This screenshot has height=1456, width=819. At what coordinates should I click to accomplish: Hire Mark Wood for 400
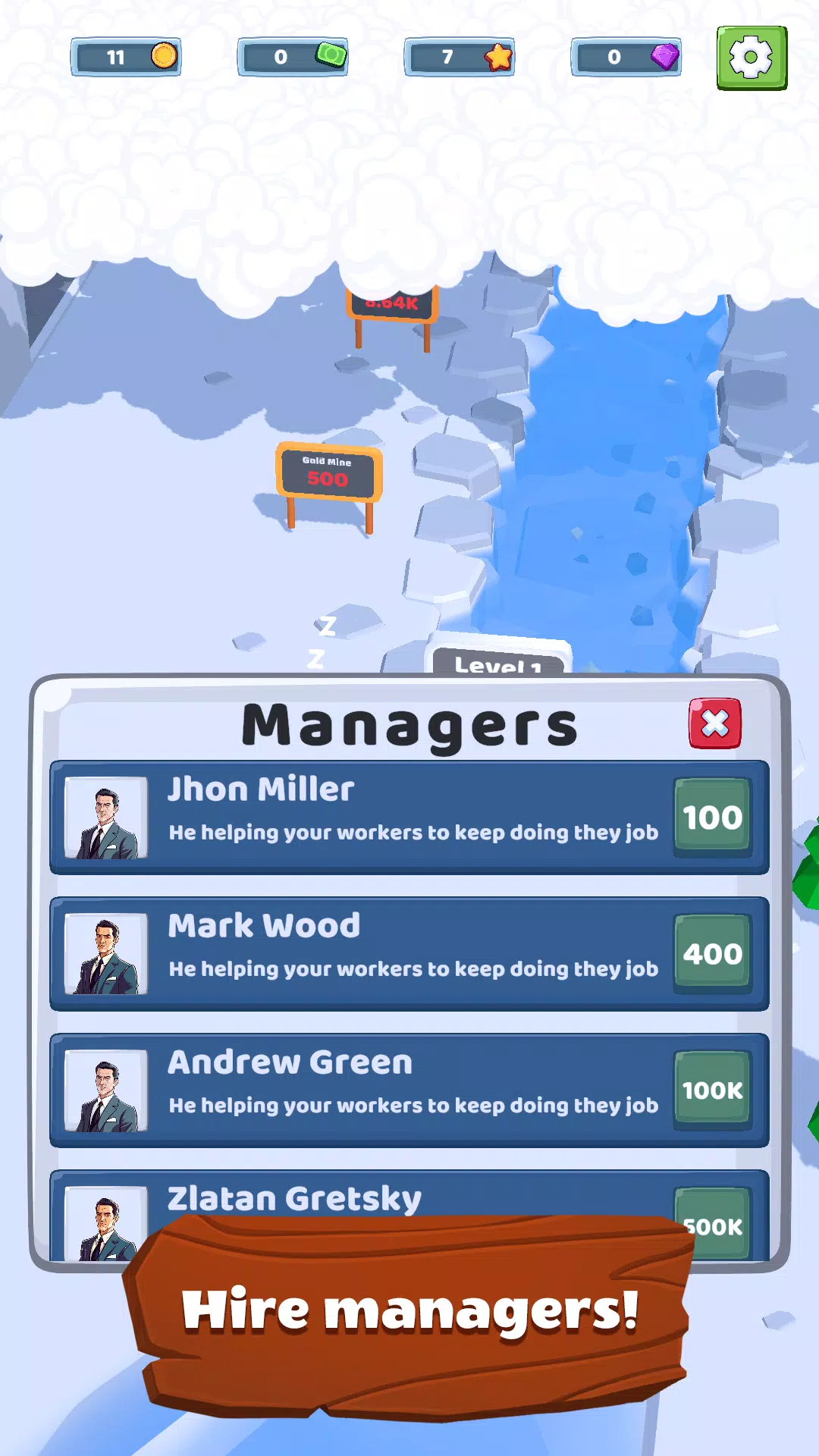(712, 954)
